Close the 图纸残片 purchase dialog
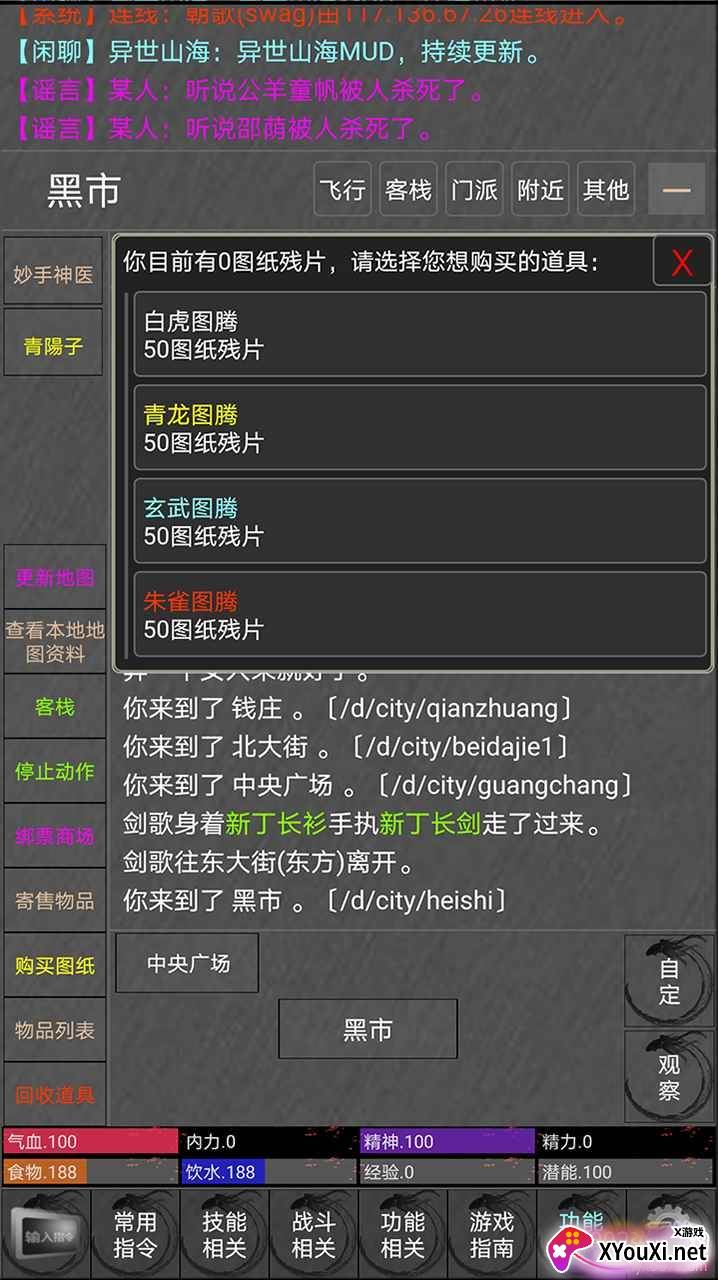The image size is (718, 1280). tap(682, 263)
